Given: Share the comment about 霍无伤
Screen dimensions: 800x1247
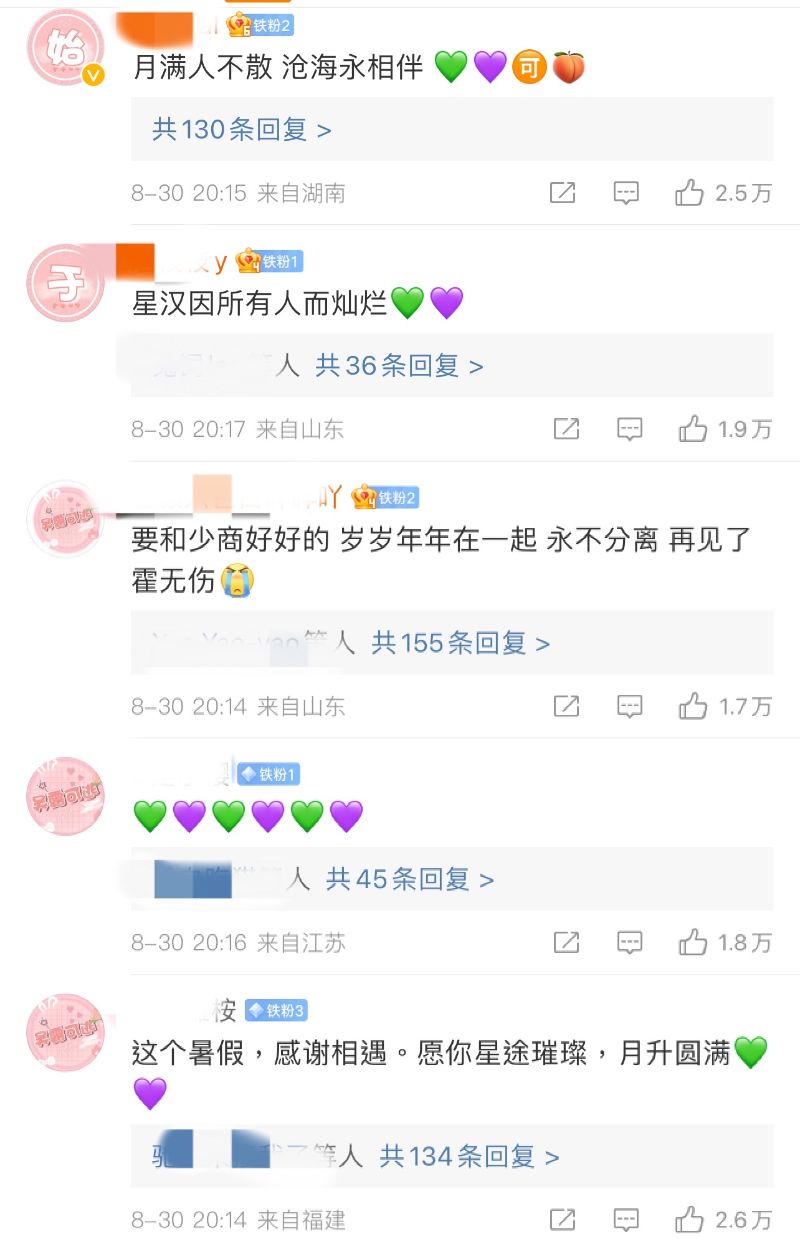Looking at the screenshot, I should [566, 707].
